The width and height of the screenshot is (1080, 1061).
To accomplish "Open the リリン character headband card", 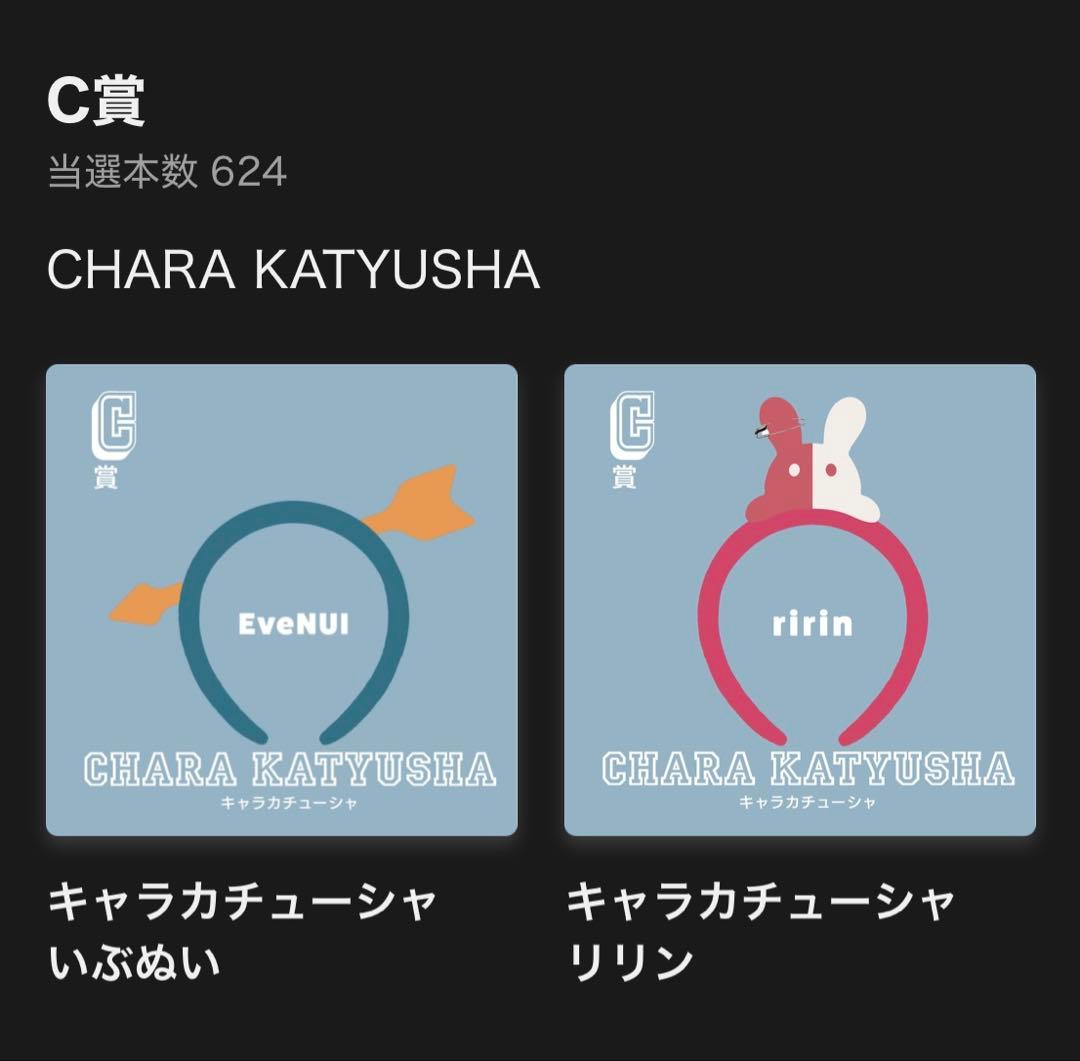I will (800, 600).
